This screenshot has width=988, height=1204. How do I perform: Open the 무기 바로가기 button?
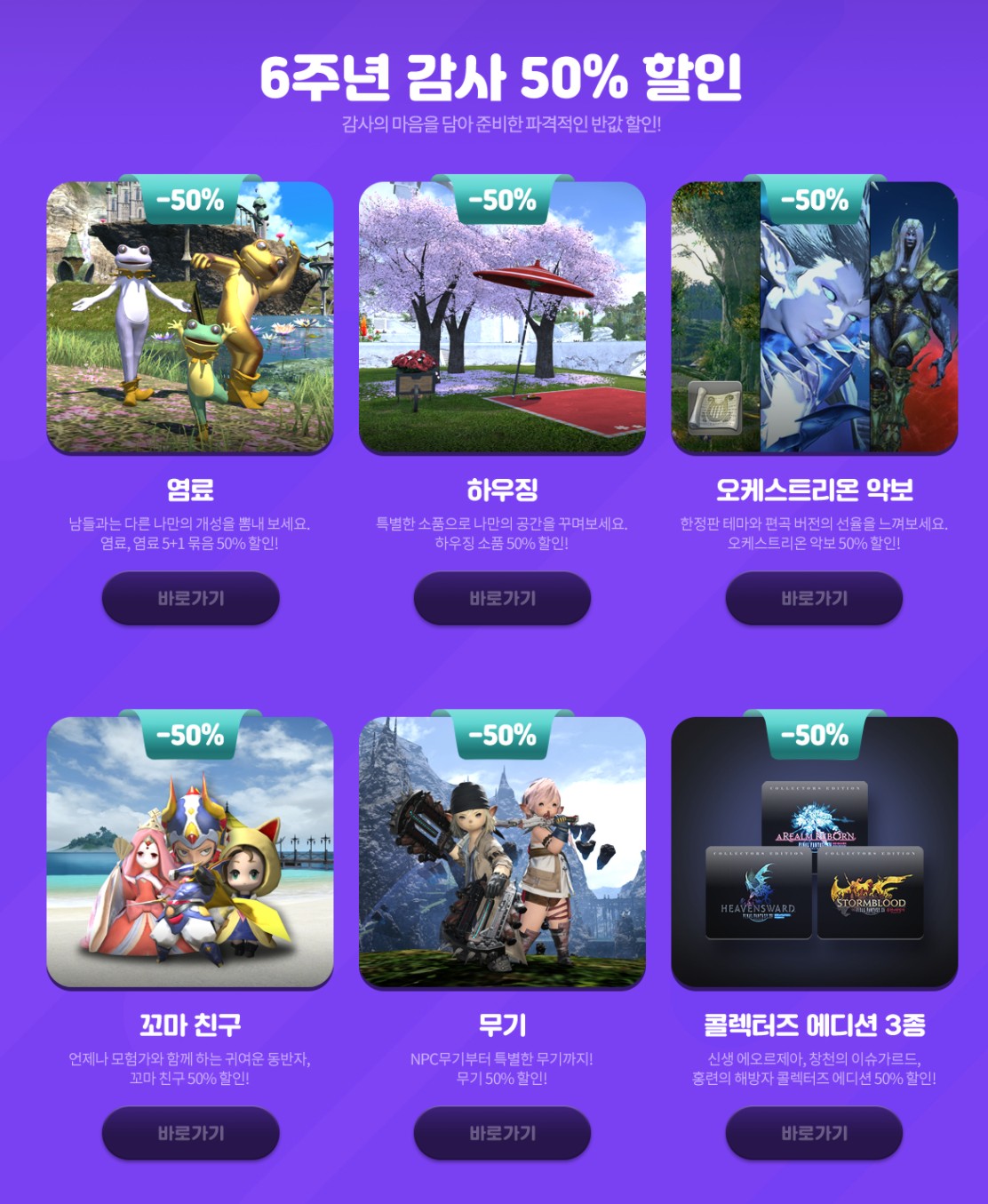tap(502, 1133)
